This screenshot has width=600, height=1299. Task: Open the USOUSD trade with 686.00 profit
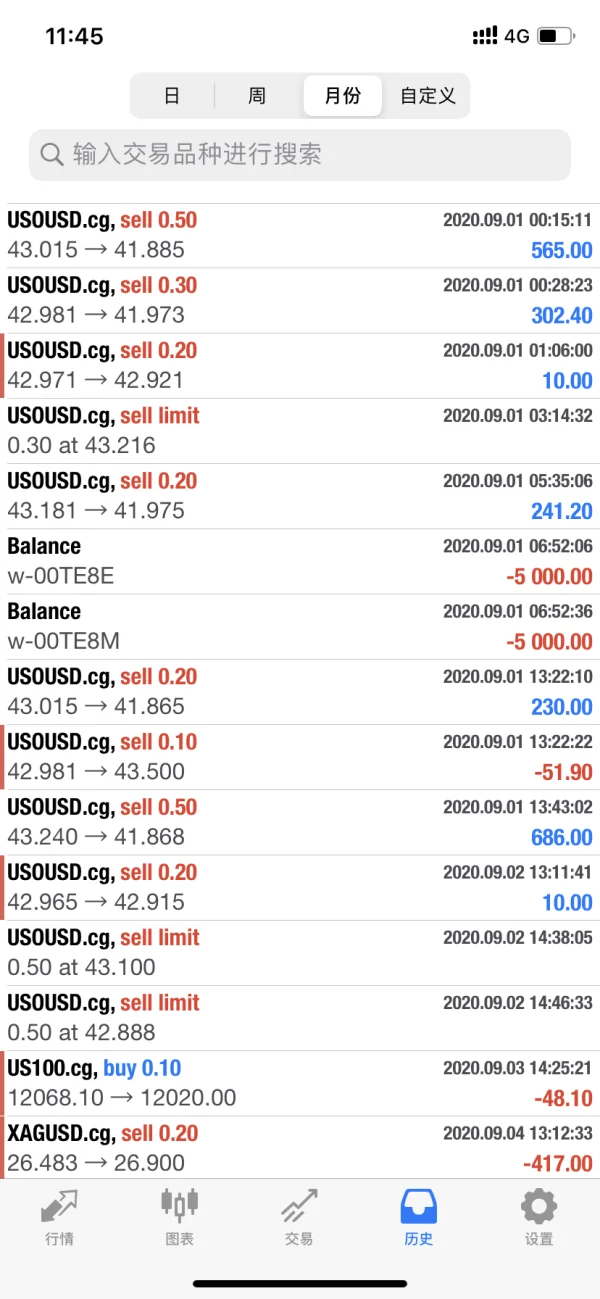pos(300,822)
